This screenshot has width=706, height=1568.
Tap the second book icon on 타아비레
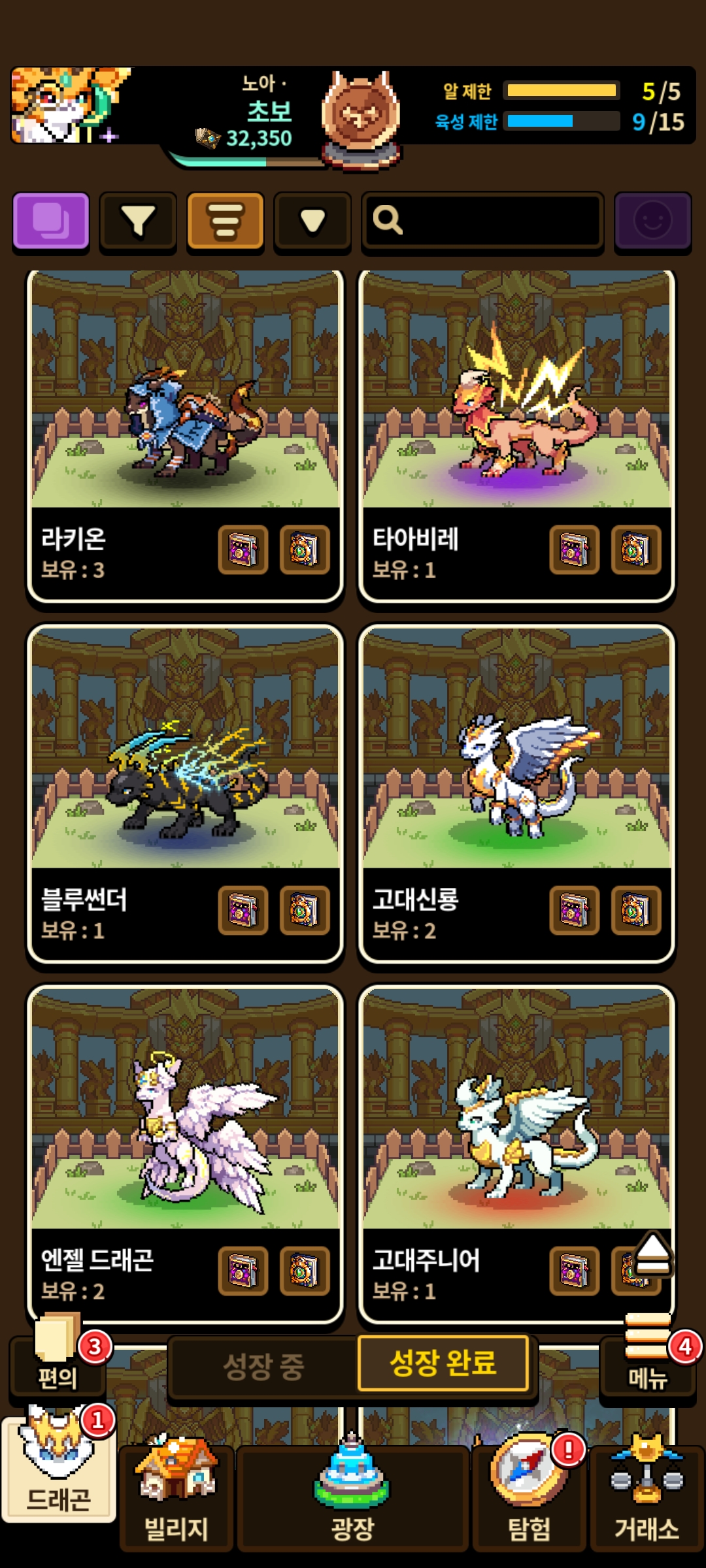[636, 549]
